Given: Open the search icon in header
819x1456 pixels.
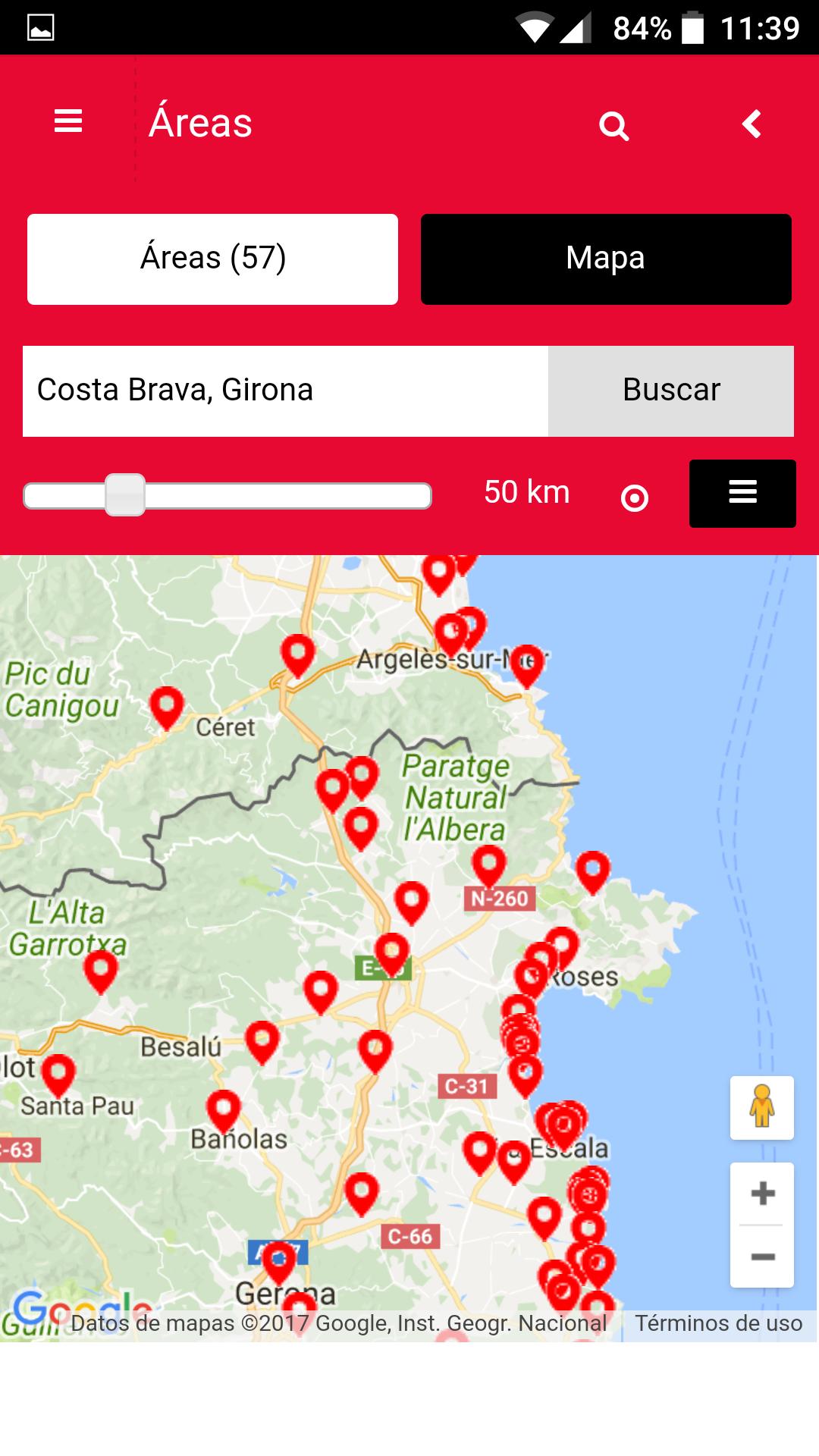Looking at the screenshot, I should (x=613, y=125).
